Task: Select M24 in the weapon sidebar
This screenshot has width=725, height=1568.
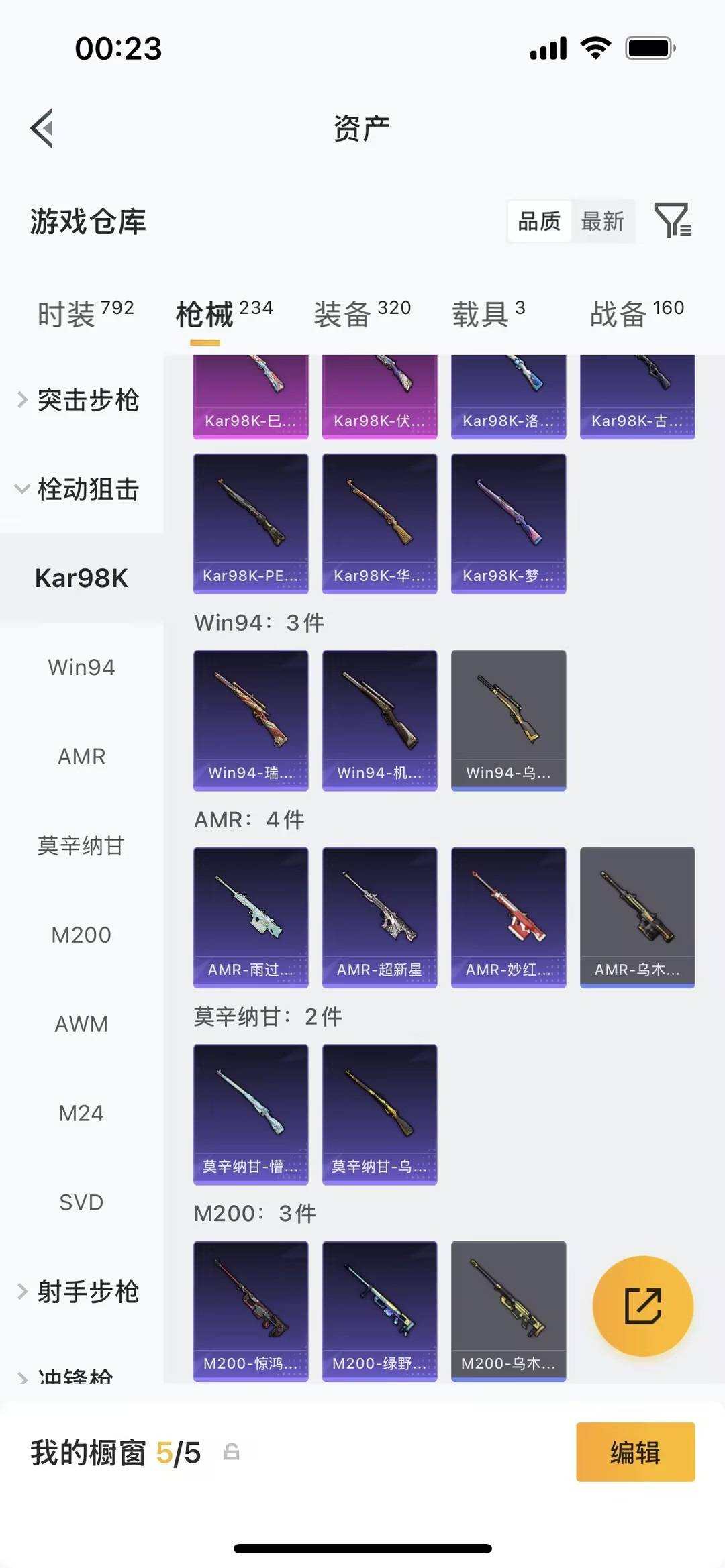Action: pyautogui.click(x=81, y=1112)
